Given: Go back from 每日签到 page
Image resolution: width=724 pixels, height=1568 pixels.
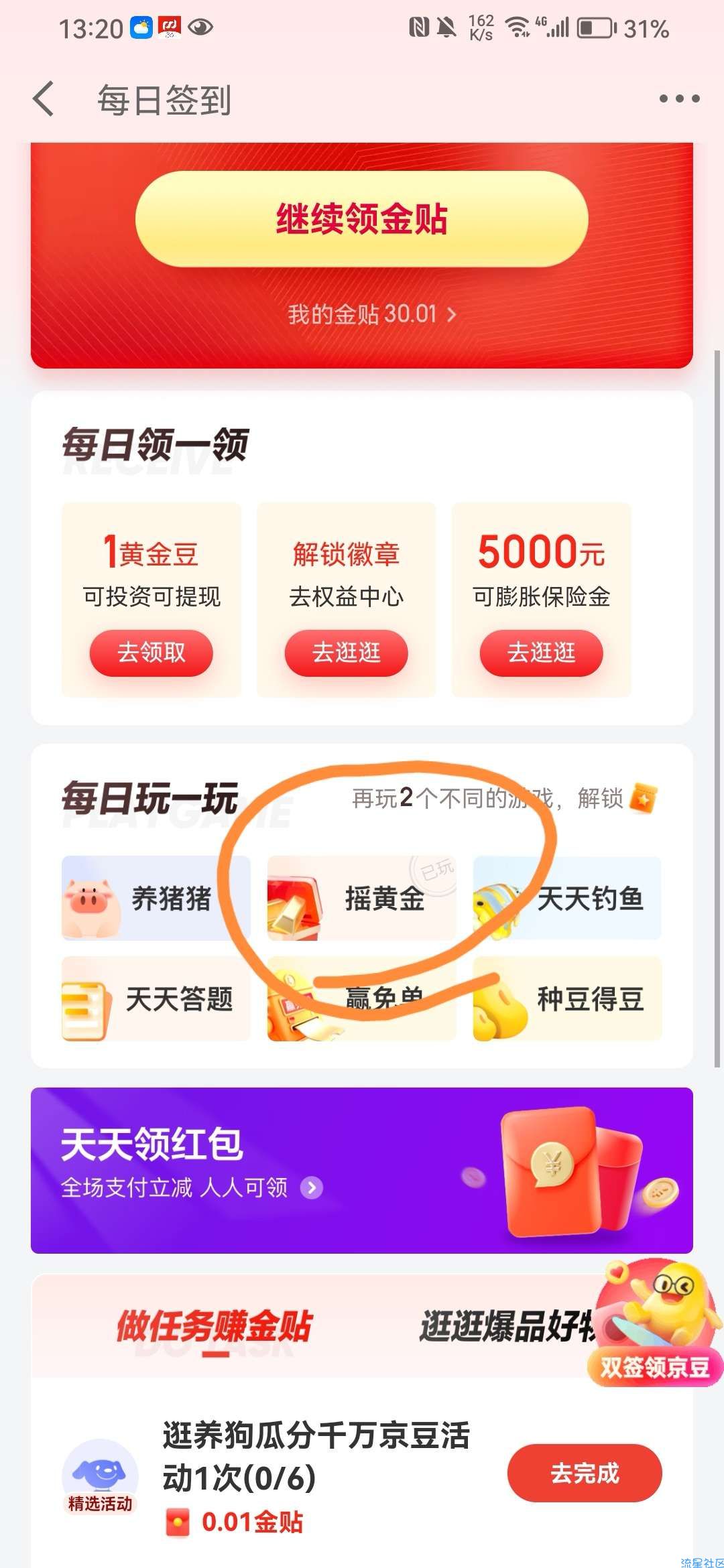Looking at the screenshot, I should pos(44,99).
